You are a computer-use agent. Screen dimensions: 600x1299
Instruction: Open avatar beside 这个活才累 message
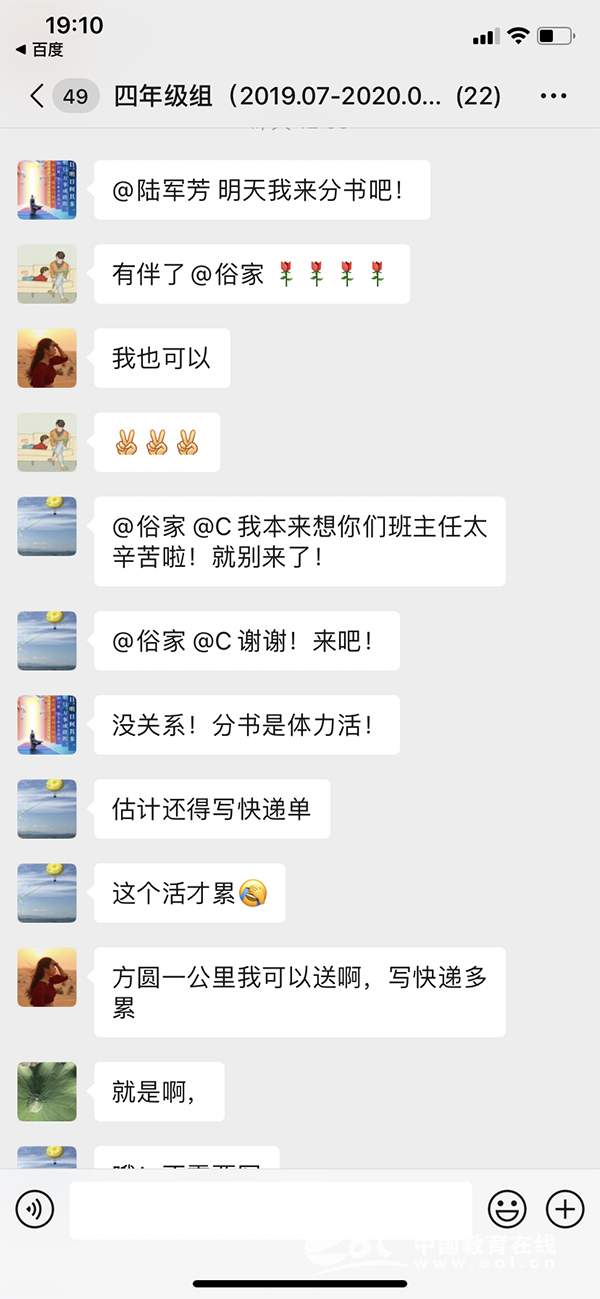[47, 893]
